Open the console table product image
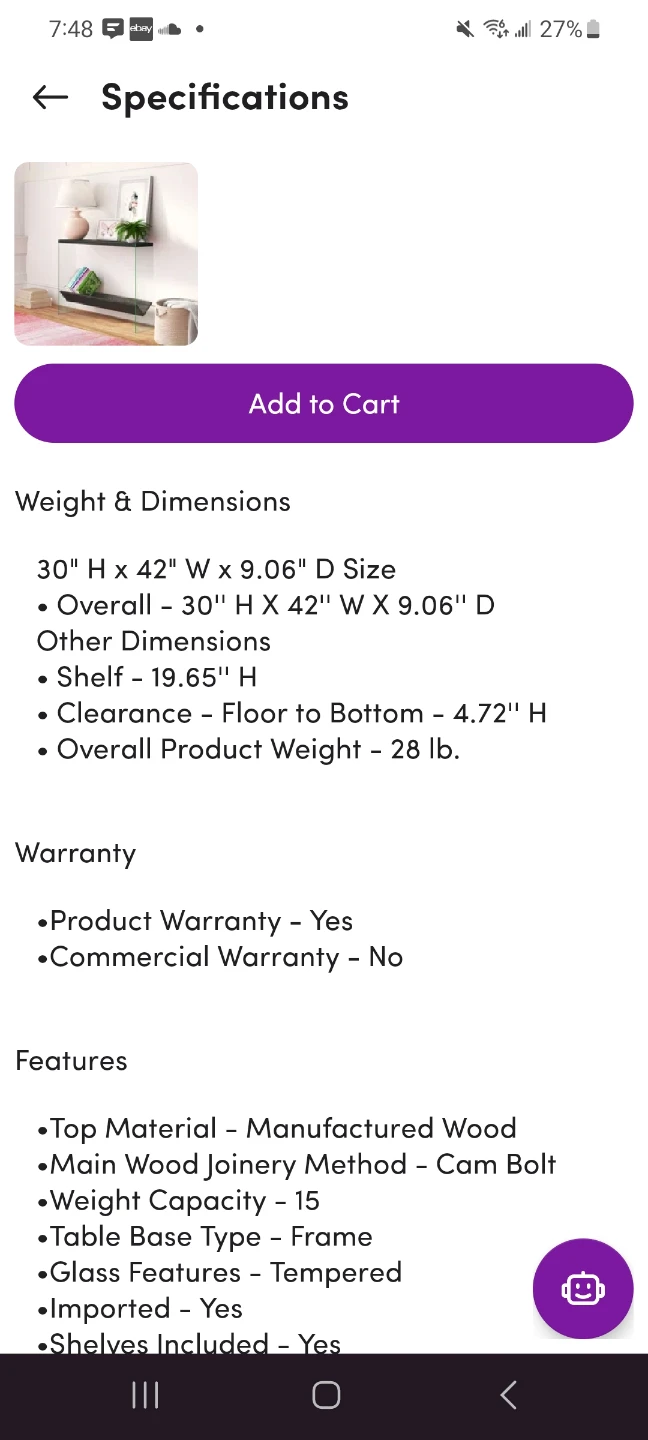 click(106, 254)
